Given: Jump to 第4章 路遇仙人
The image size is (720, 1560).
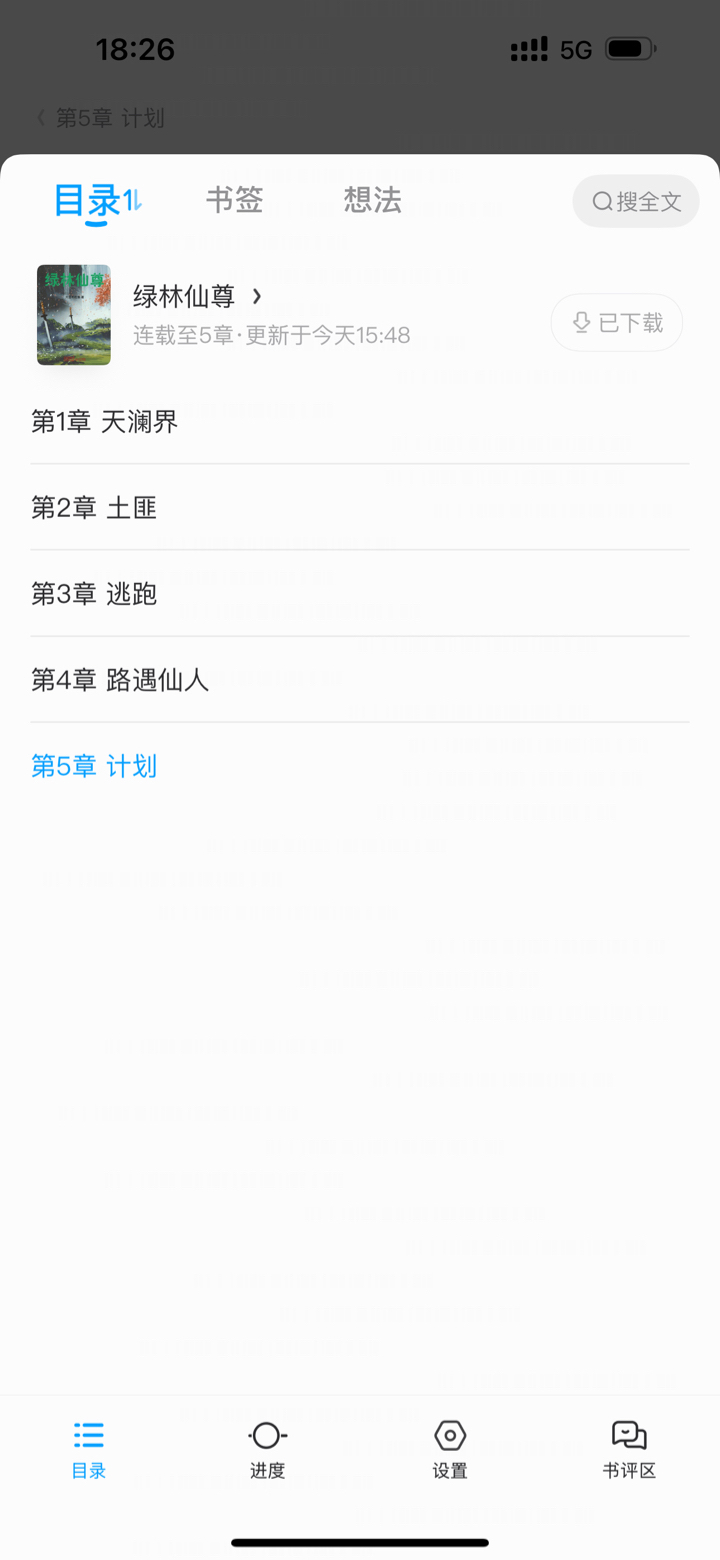Looking at the screenshot, I should pyautogui.click(x=360, y=680).
